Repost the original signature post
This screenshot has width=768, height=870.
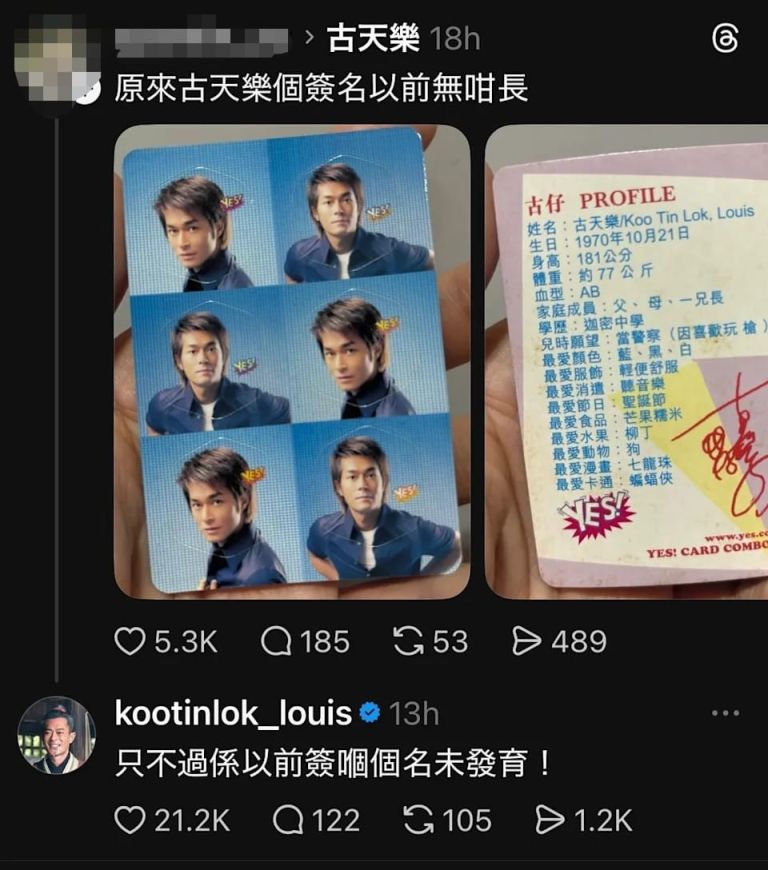pos(408,641)
